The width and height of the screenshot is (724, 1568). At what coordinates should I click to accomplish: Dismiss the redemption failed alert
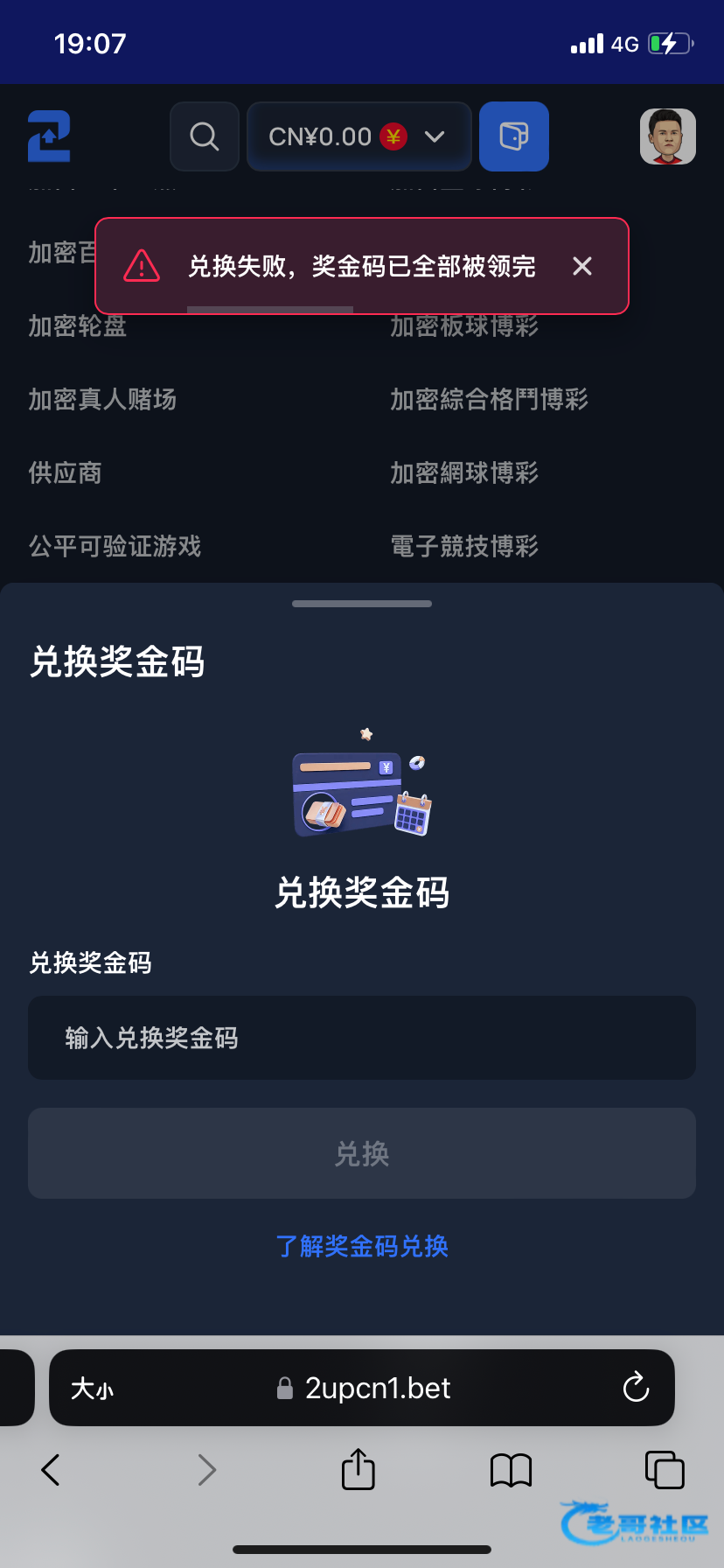[x=582, y=266]
